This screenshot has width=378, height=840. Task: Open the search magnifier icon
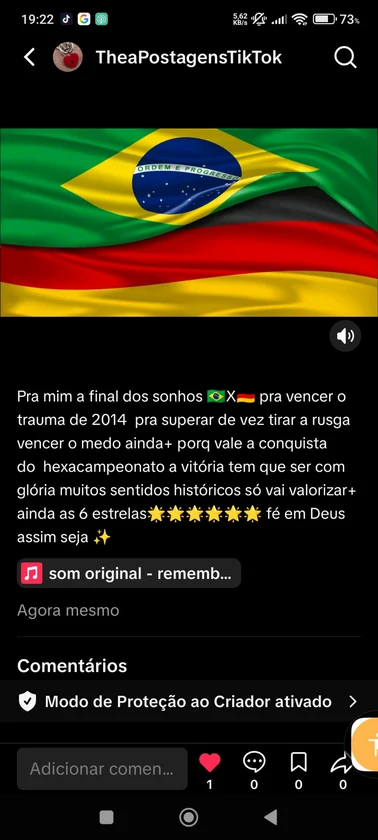pos(345,57)
